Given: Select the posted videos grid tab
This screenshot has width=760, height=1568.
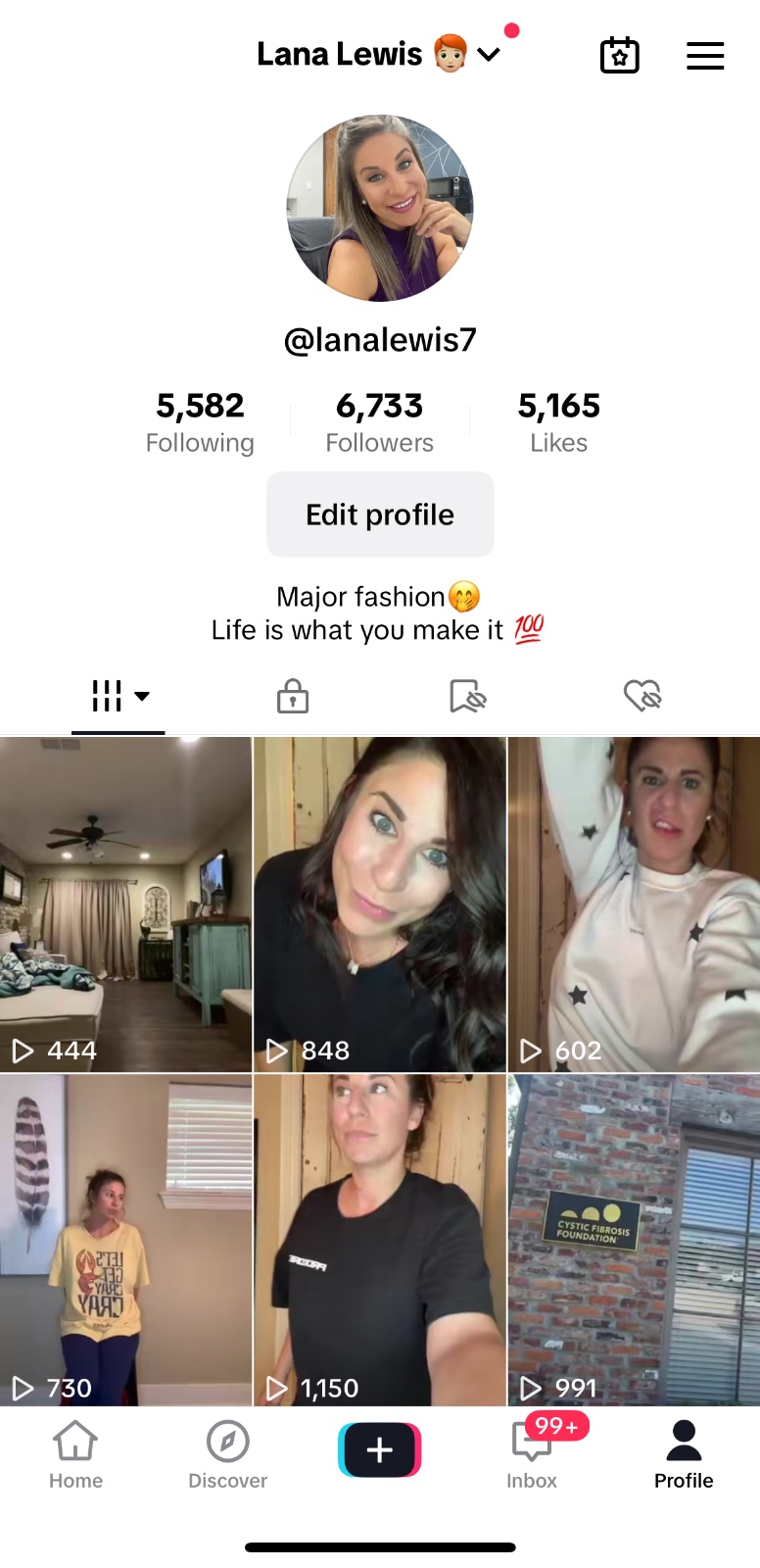Looking at the screenshot, I should pyautogui.click(x=119, y=697).
